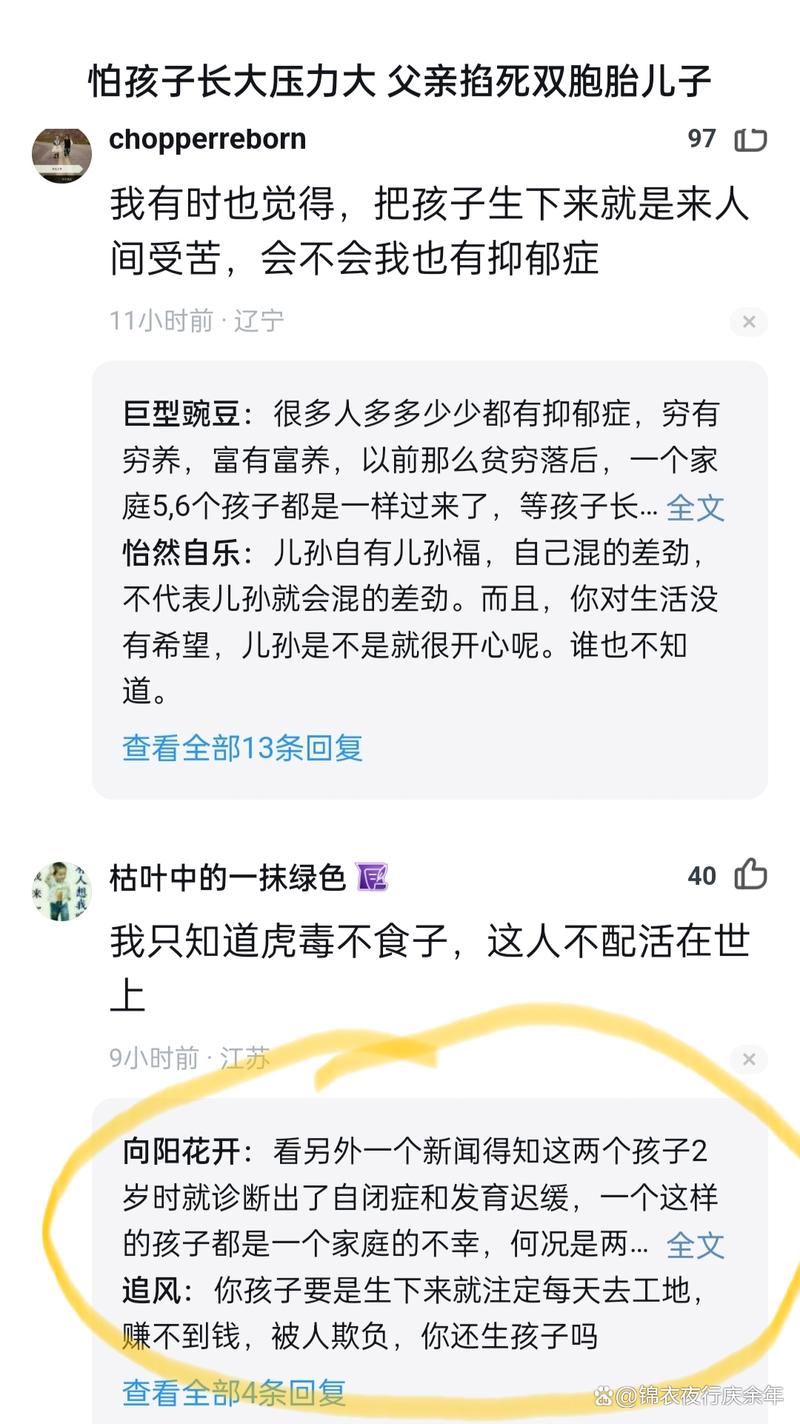Open 查看全部13条回复

pos(242,747)
